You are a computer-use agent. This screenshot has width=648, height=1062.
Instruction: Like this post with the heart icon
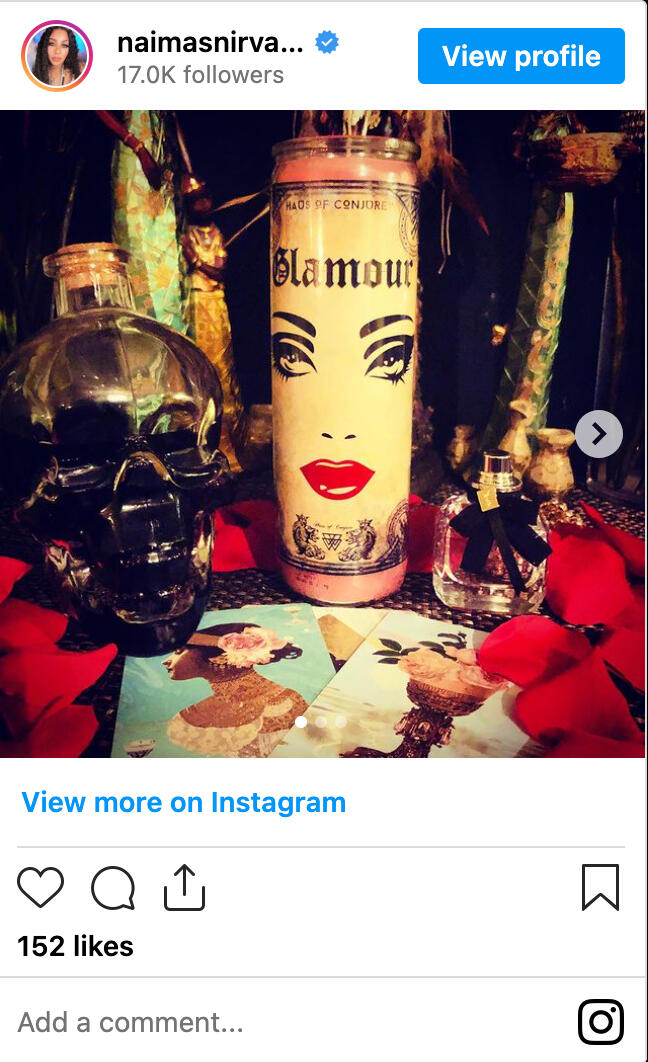tap(41, 887)
